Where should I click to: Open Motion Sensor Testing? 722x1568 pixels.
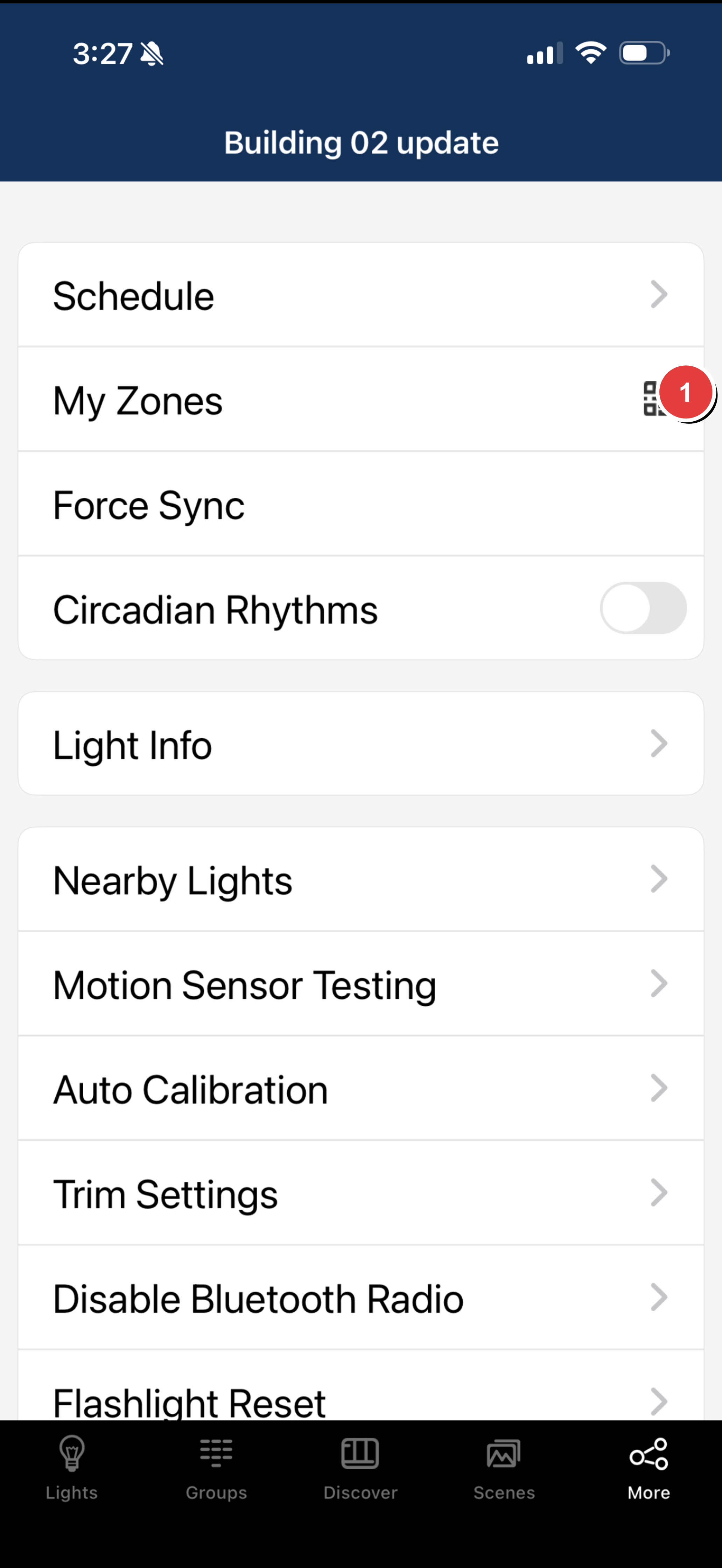pyautogui.click(x=360, y=984)
